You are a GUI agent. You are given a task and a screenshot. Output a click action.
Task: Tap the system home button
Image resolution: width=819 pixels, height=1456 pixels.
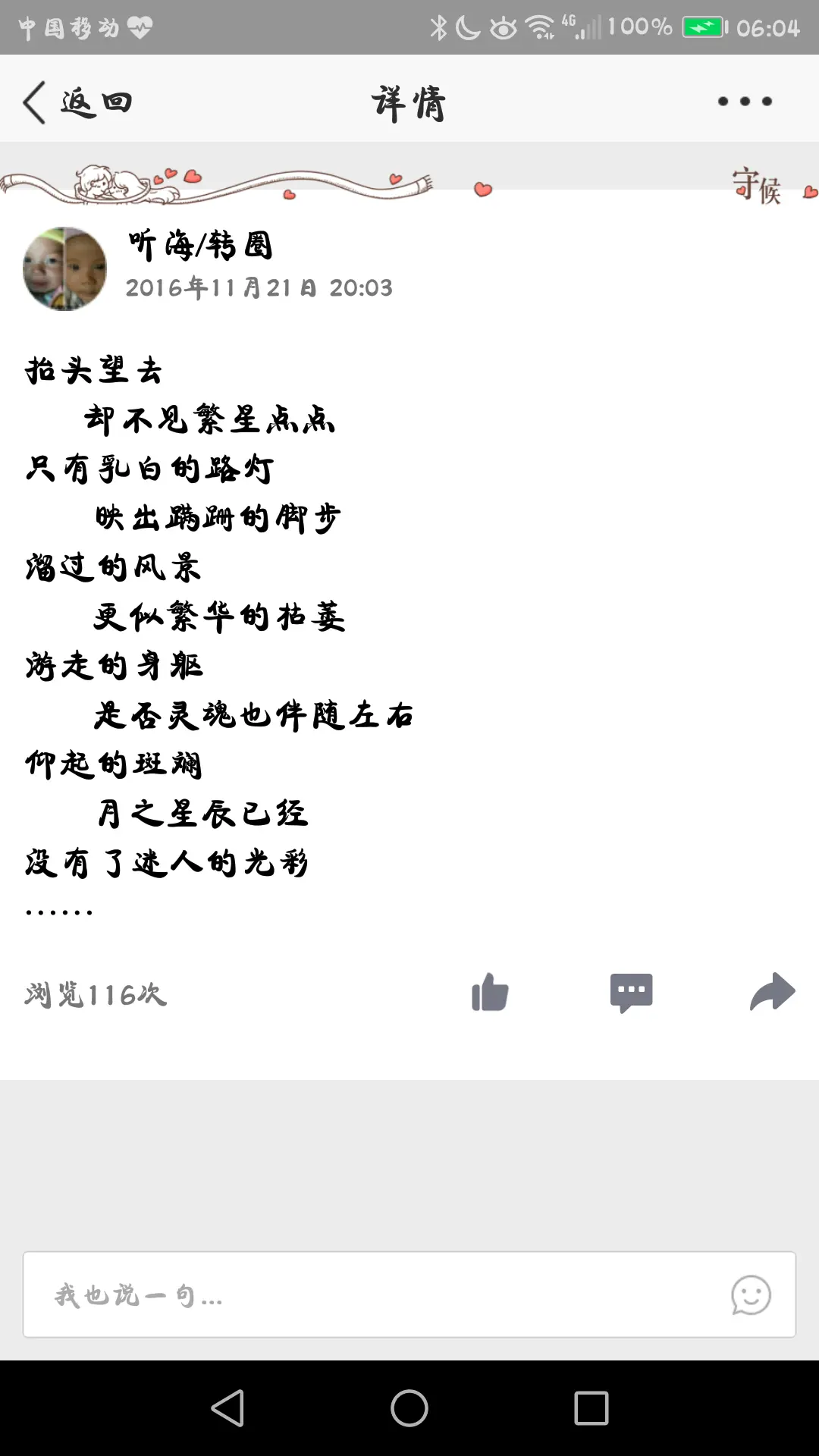click(x=409, y=1408)
